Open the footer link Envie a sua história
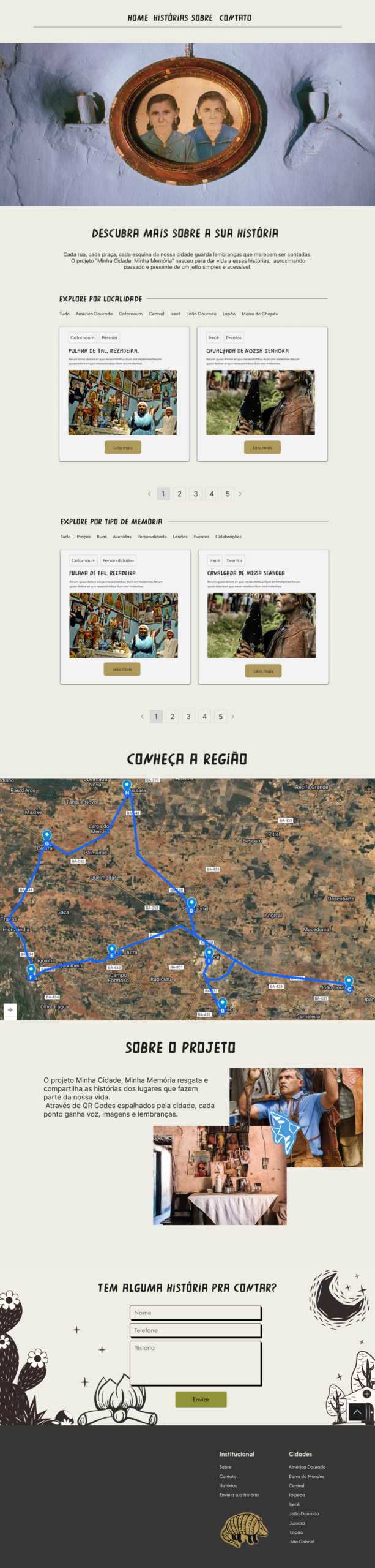Screen dimensions: 375x1568 tap(239, 1495)
